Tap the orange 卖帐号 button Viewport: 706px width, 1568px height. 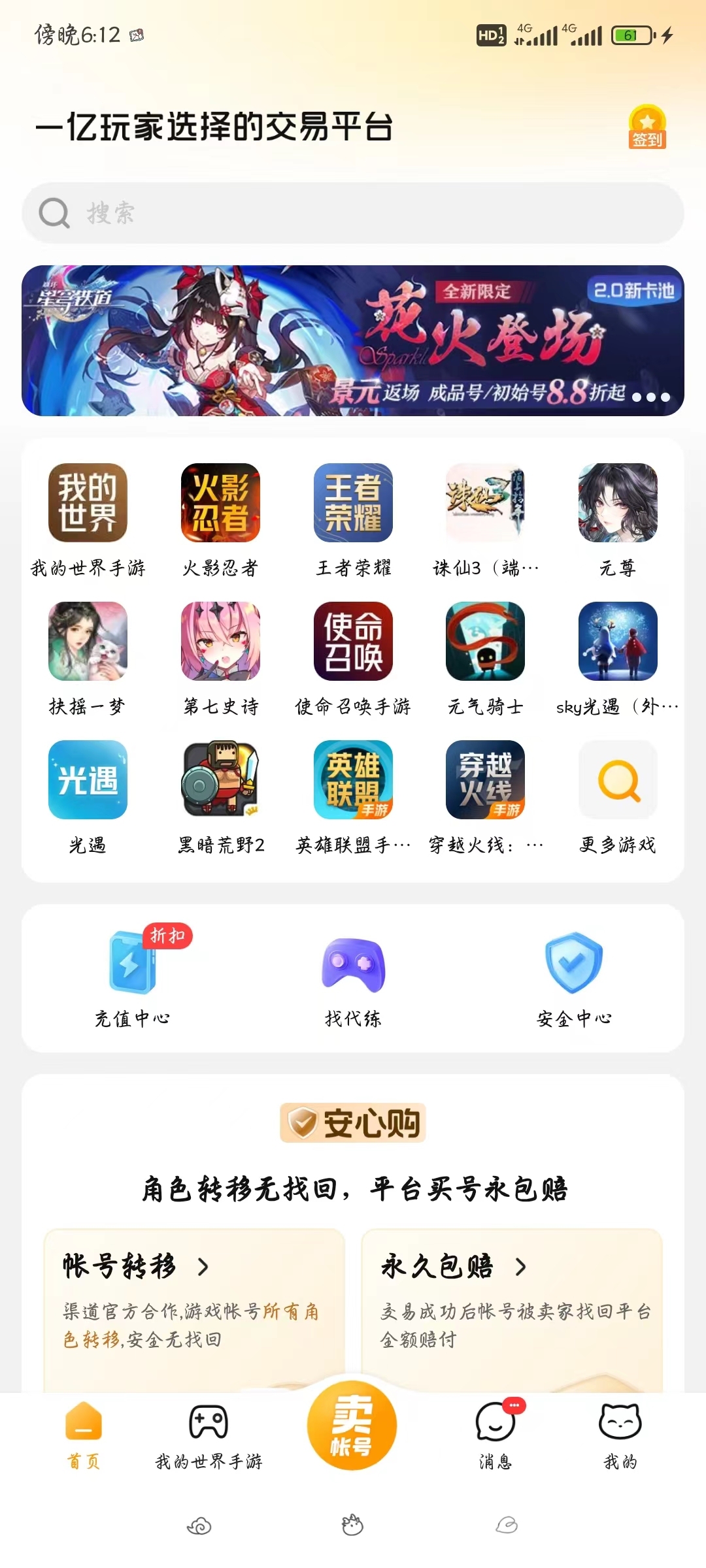(x=352, y=1426)
